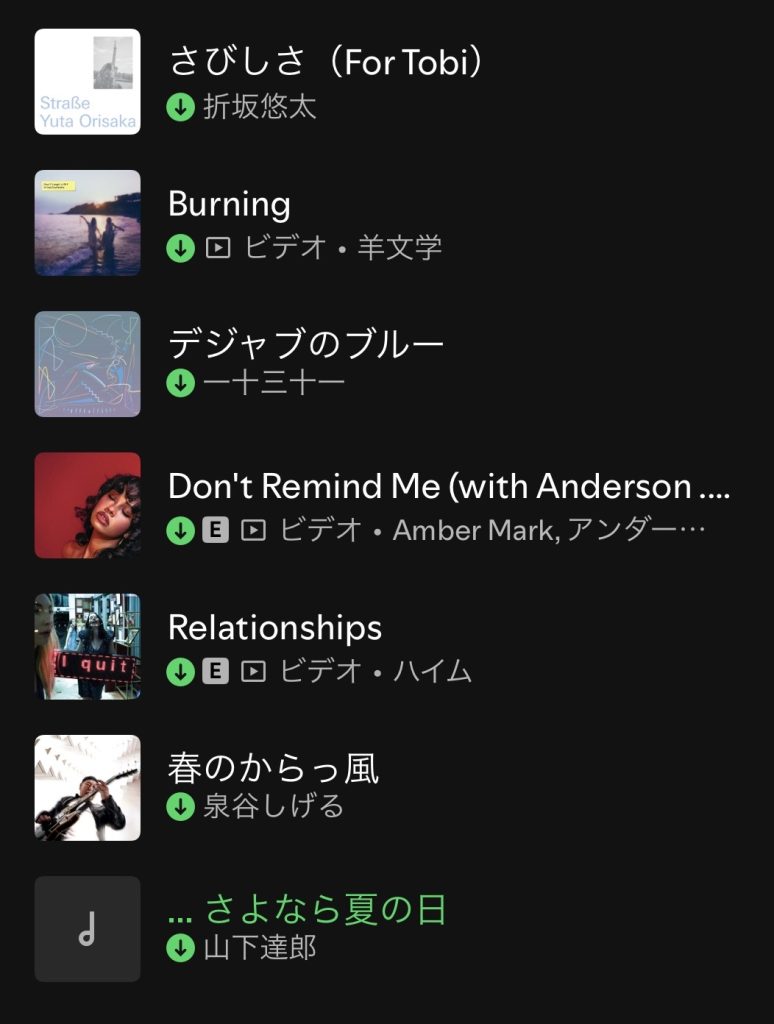Select さよなら夏の日 by 山下達郎
774x1024 pixels.
pyautogui.click(x=325, y=910)
